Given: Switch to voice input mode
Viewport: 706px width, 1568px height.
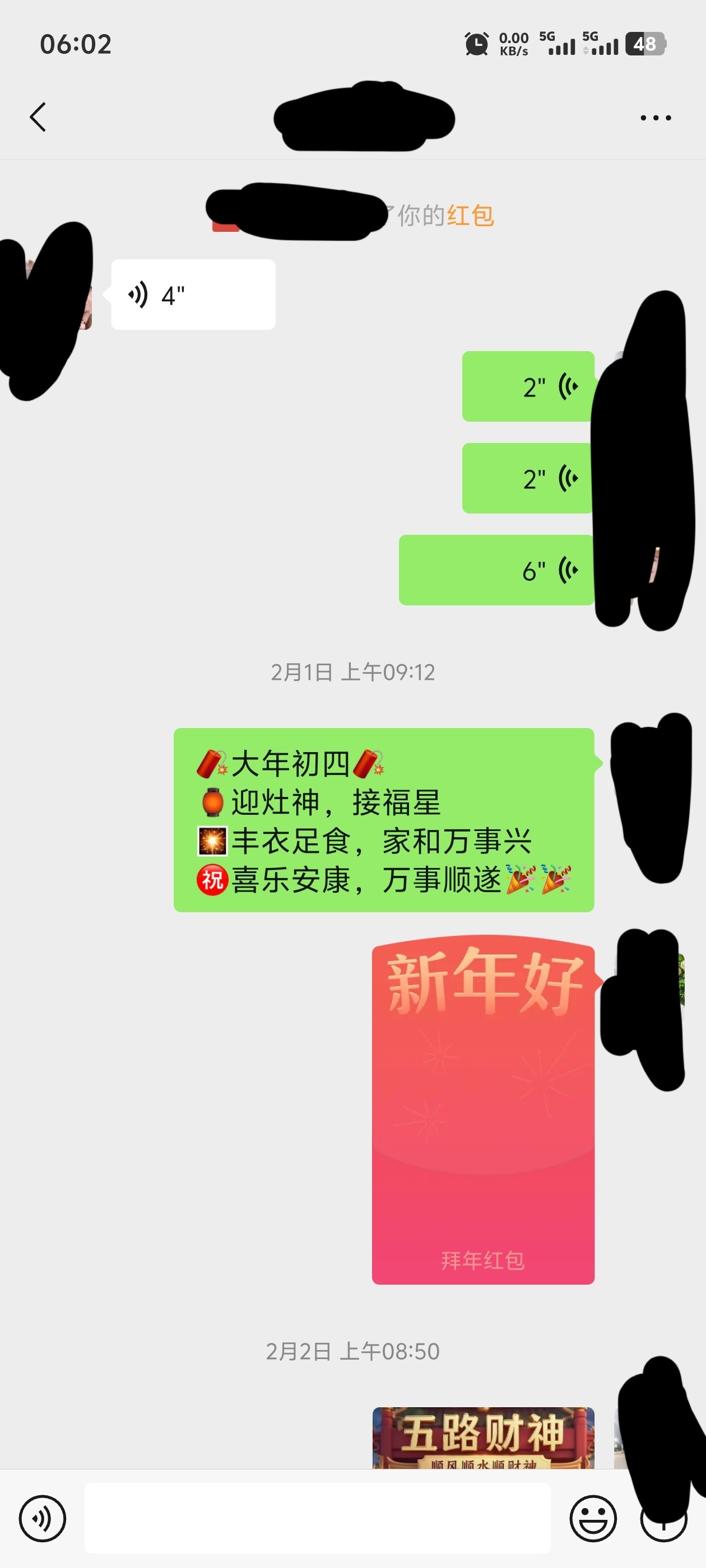Looking at the screenshot, I should (x=42, y=1518).
